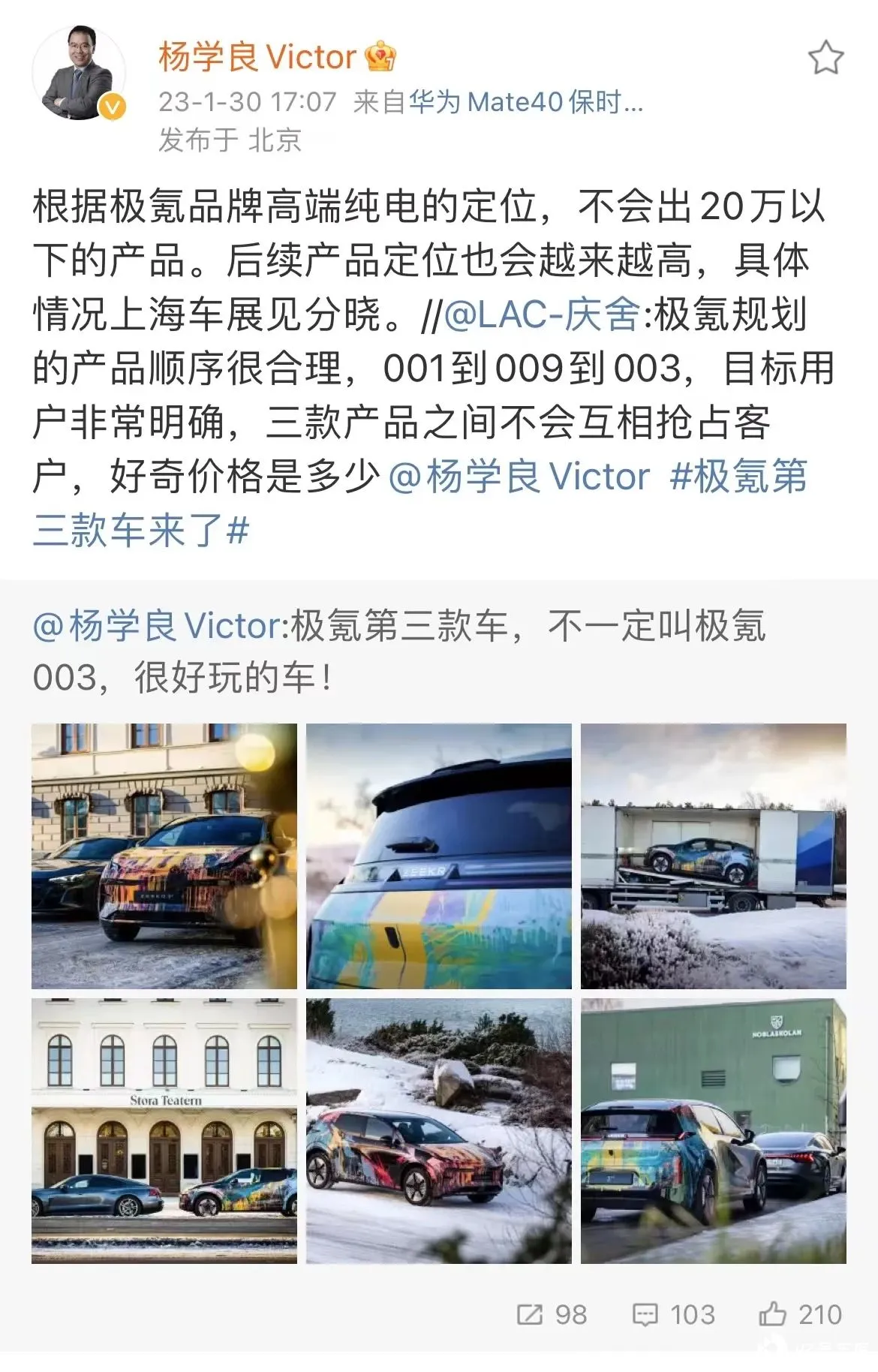This screenshot has height=1372, width=878.
Task: Favorite this post with the star icon
Action: tap(825, 59)
